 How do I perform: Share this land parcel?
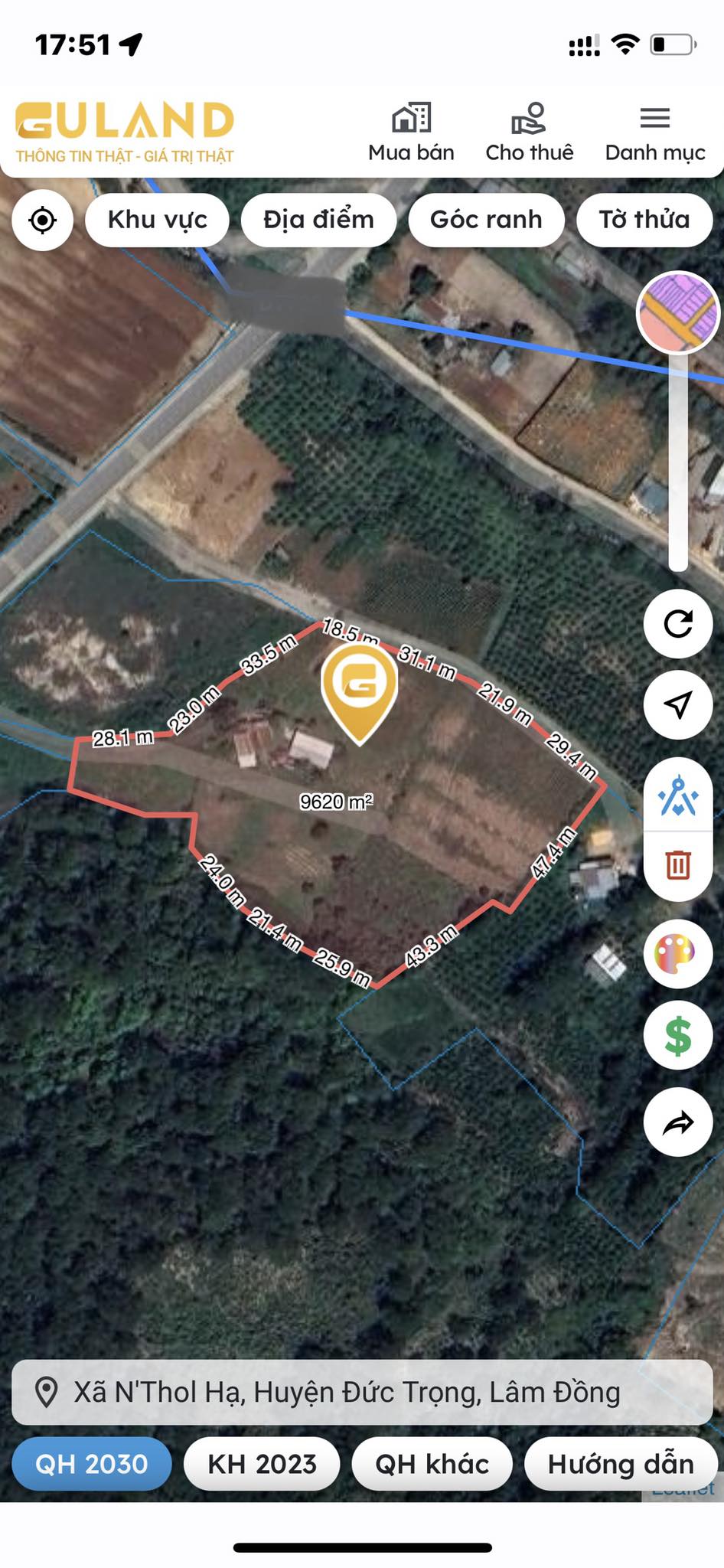(x=678, y=1122)
